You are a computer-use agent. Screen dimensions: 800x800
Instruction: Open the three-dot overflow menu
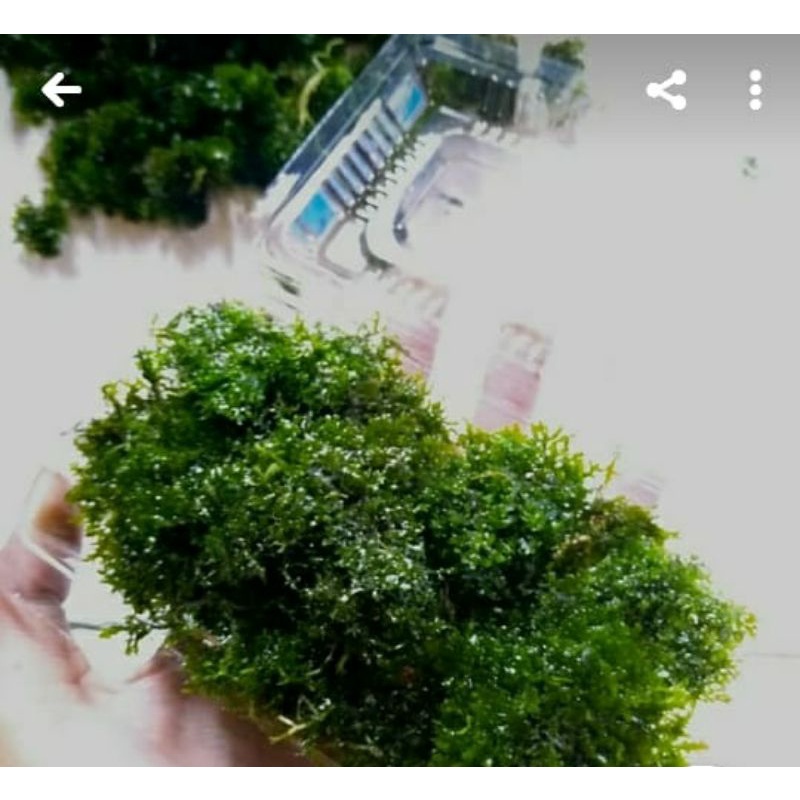coord(755,90)
